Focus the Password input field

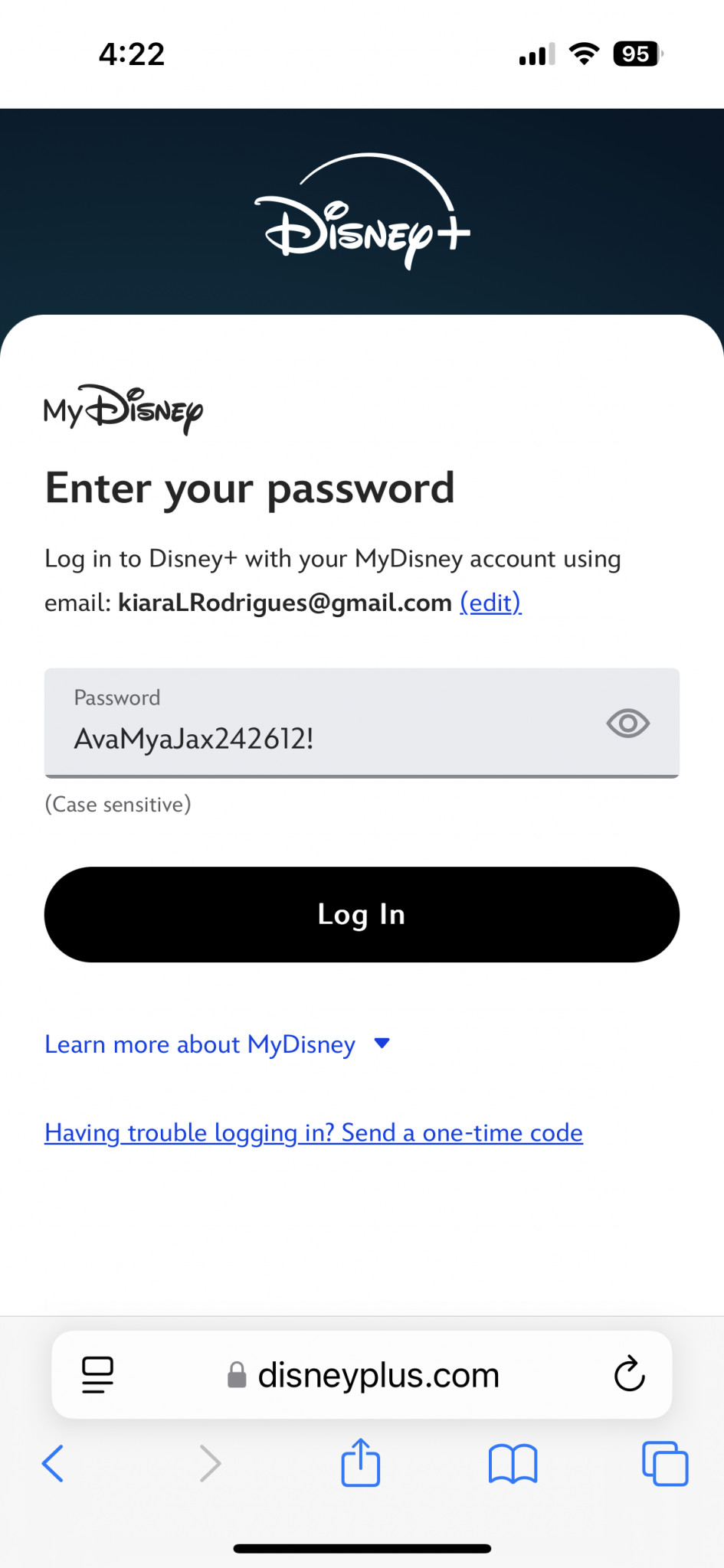362,723
